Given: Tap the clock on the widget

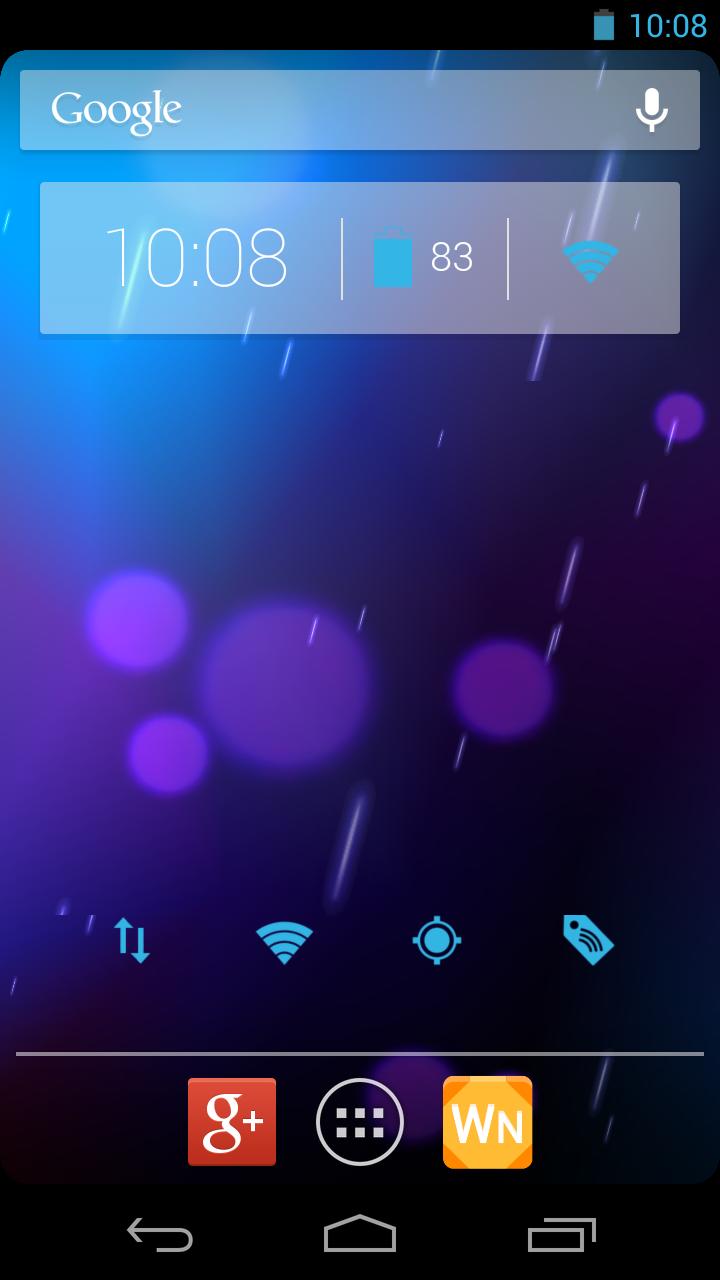Looking at the screenshot, I should [x=196, y=258].
